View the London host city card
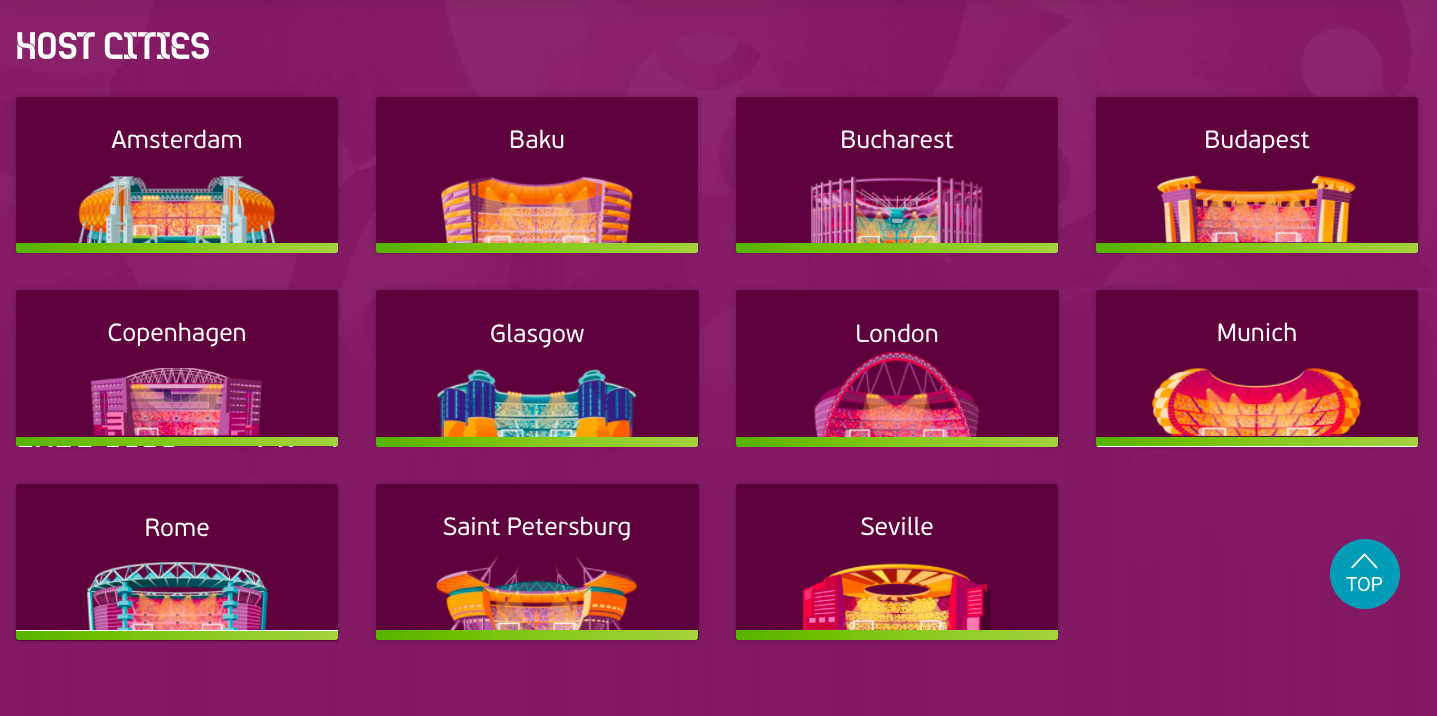 pyautogui.click(x=897, y=368)
